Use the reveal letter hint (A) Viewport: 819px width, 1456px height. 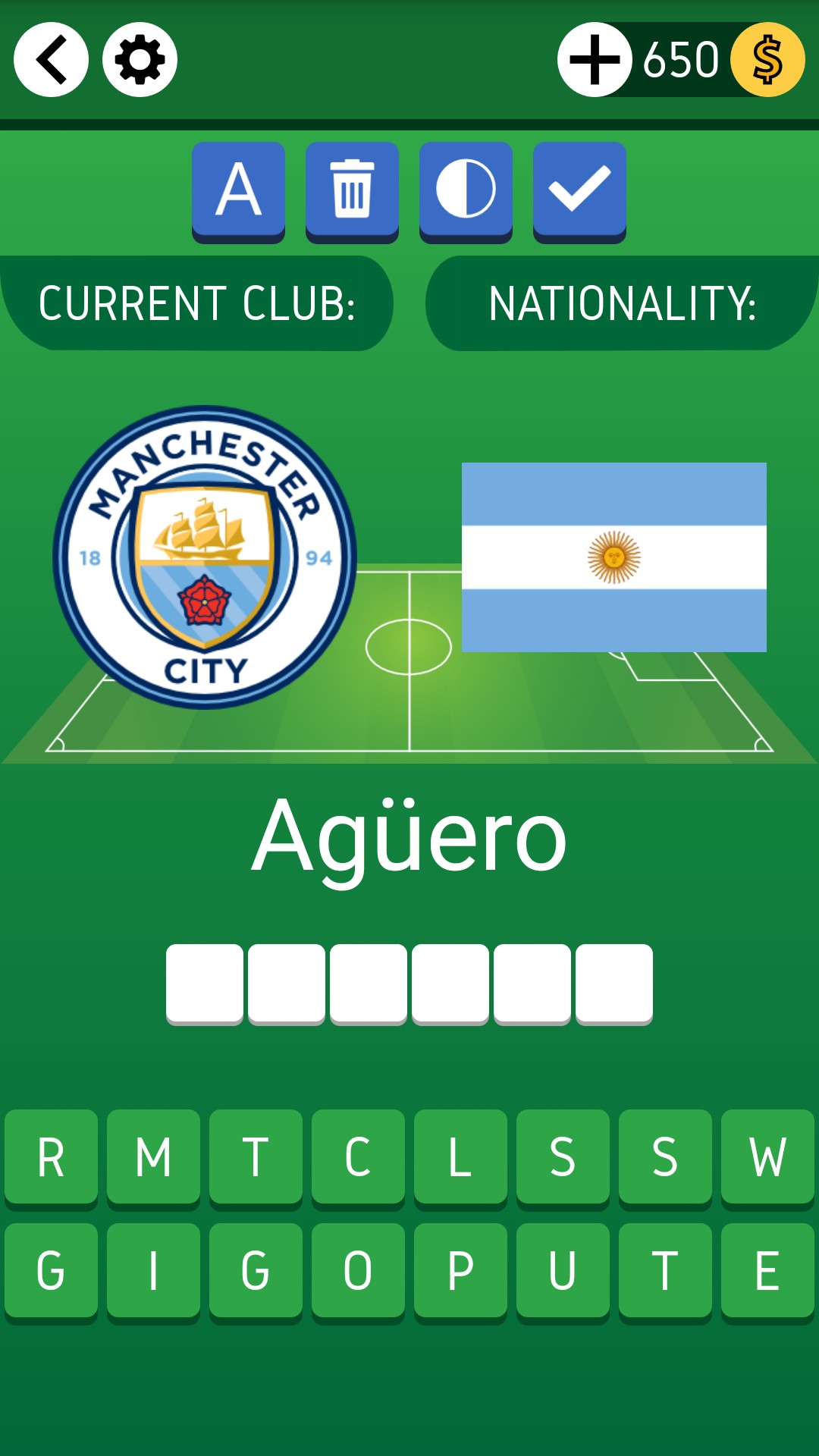pos(238,191)
